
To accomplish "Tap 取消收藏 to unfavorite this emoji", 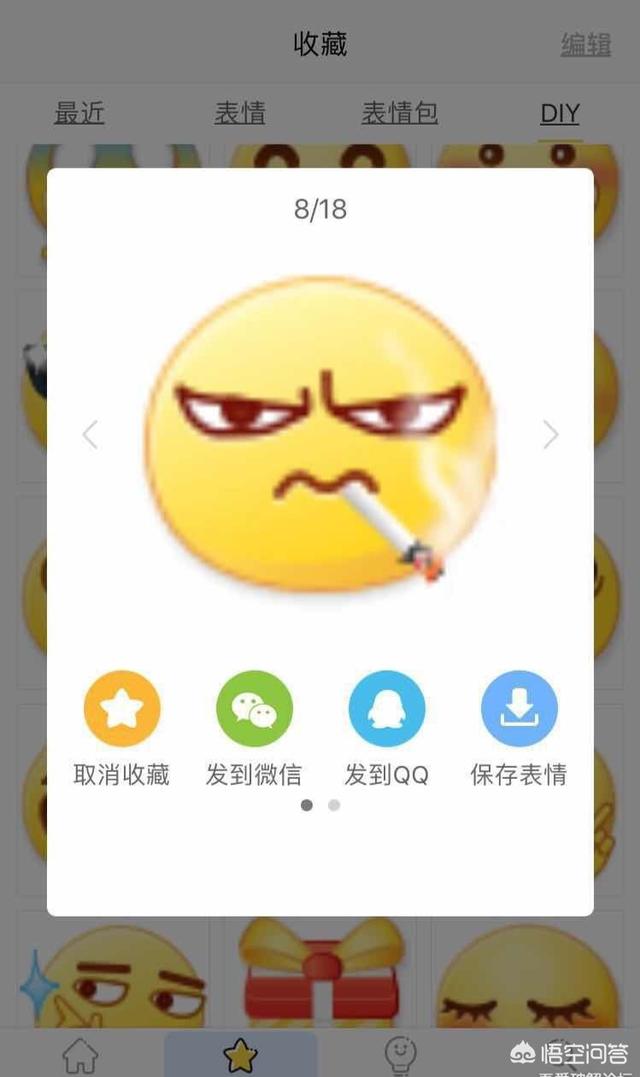I will pyautogui.click(x=122, y=709).
